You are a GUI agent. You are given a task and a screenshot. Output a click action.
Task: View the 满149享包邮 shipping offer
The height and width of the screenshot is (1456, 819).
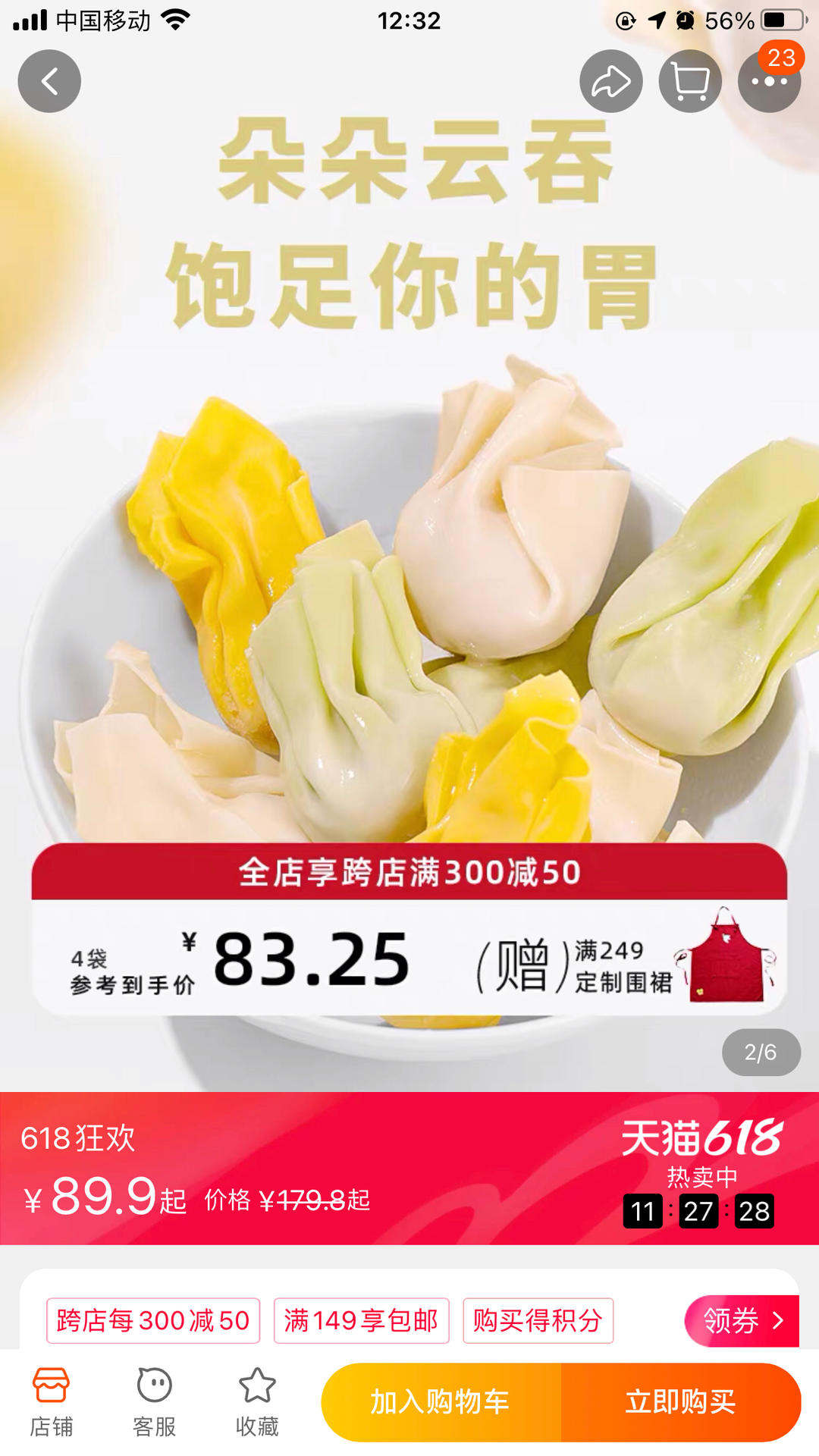[x=361, y=1320]
